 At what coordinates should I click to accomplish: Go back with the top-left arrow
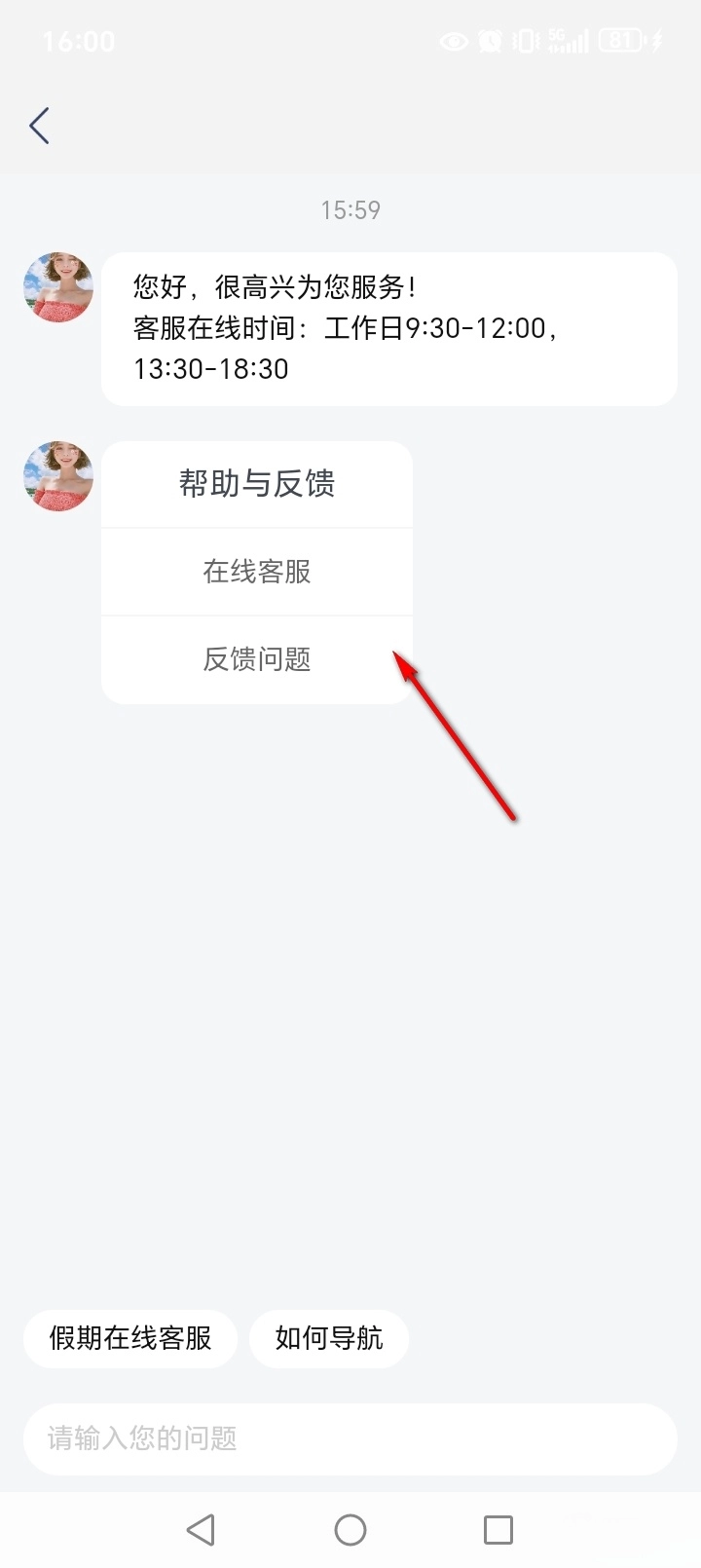tap(39, 126)
